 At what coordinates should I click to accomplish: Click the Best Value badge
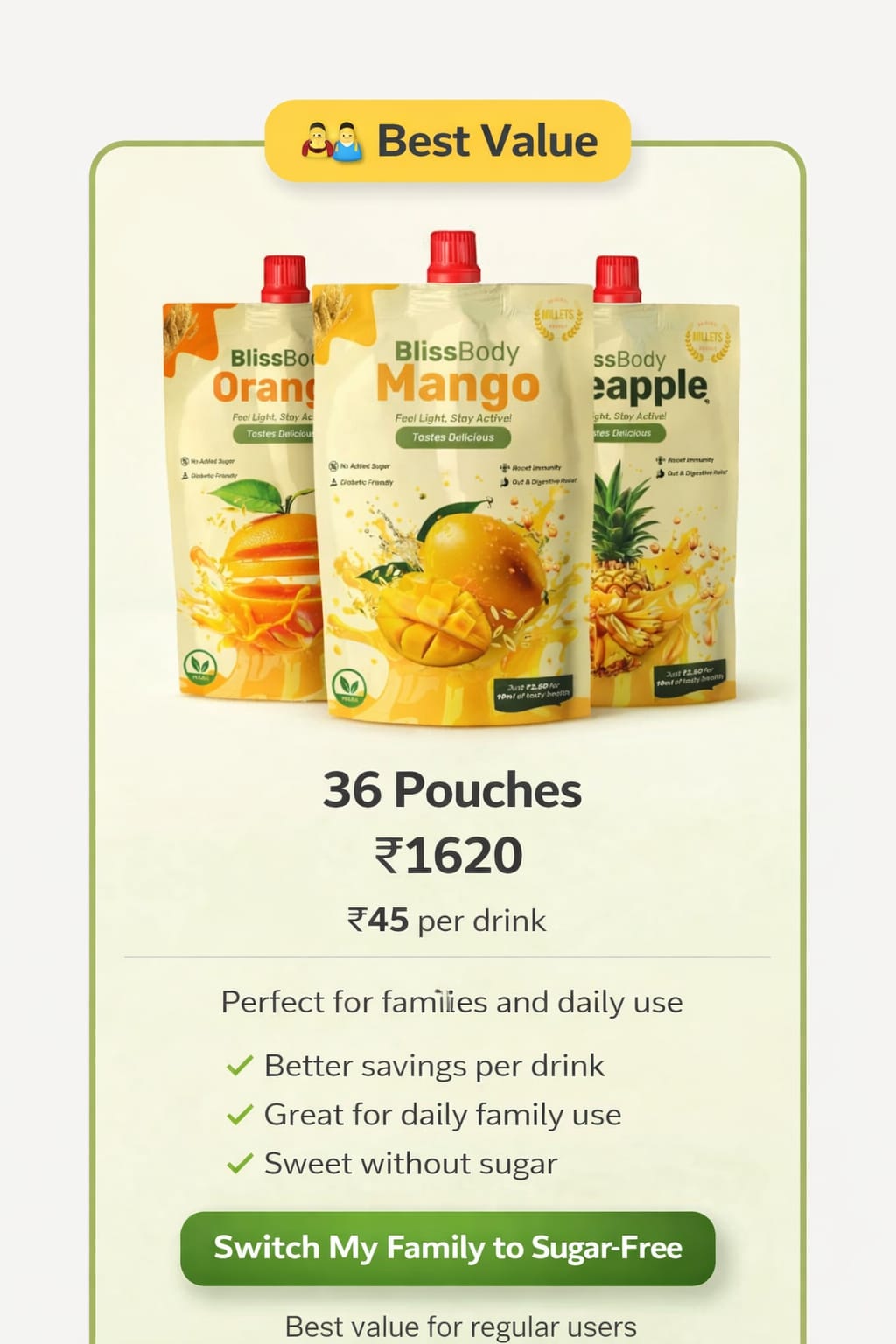click(x=448, y=140)
